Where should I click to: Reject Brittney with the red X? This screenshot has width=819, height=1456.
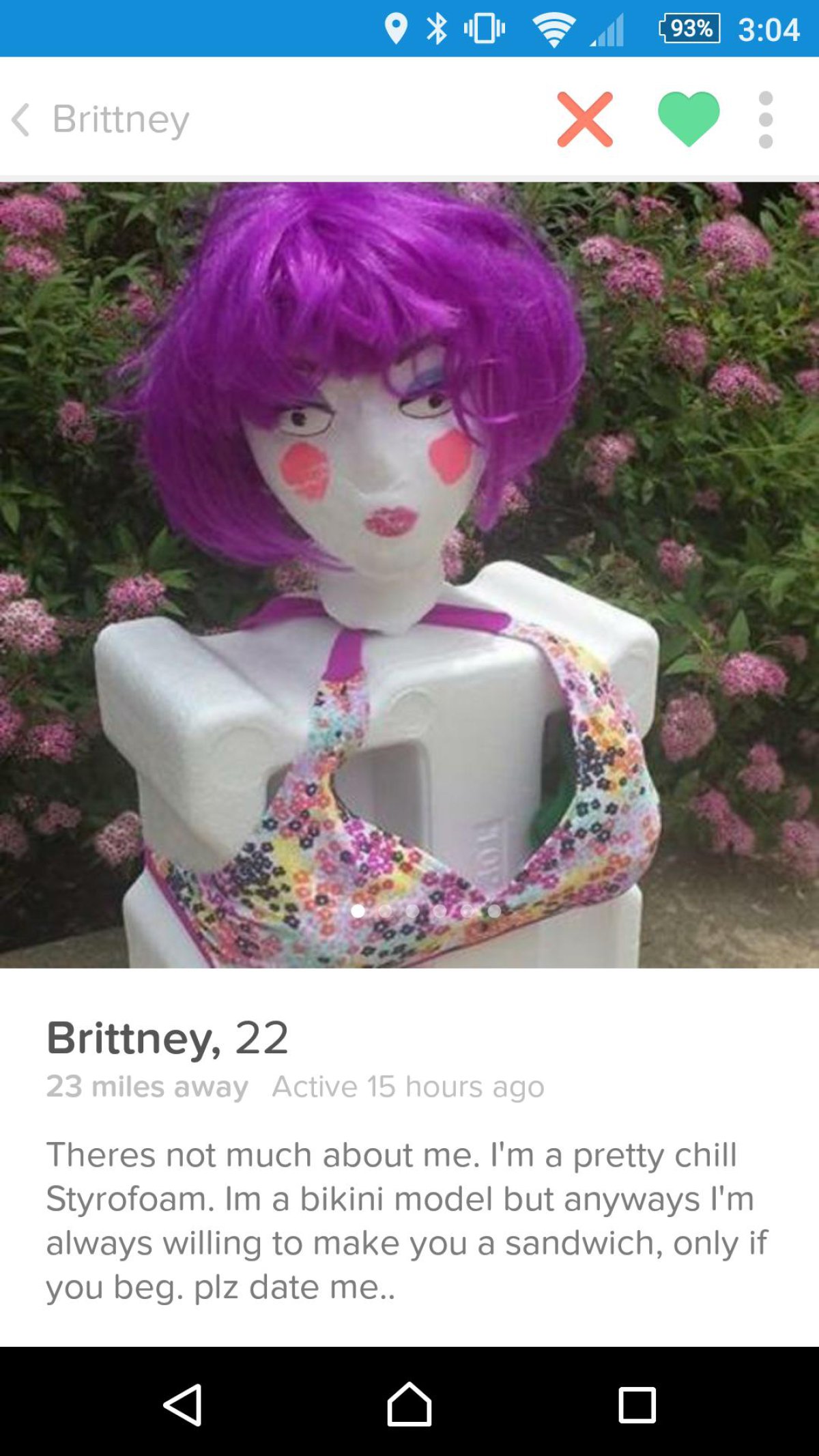[x=585, y=119]
